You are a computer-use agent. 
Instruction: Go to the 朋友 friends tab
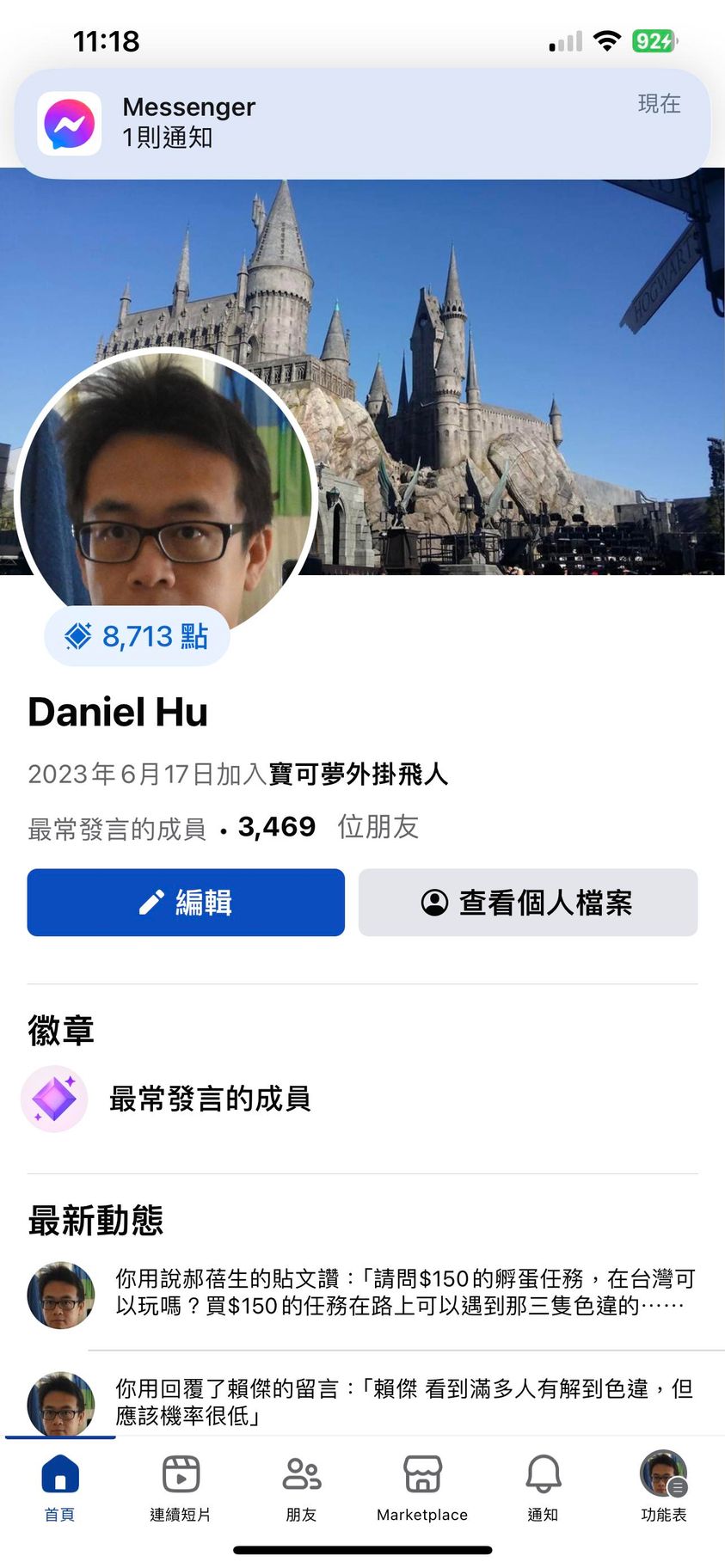[301, 1487]
